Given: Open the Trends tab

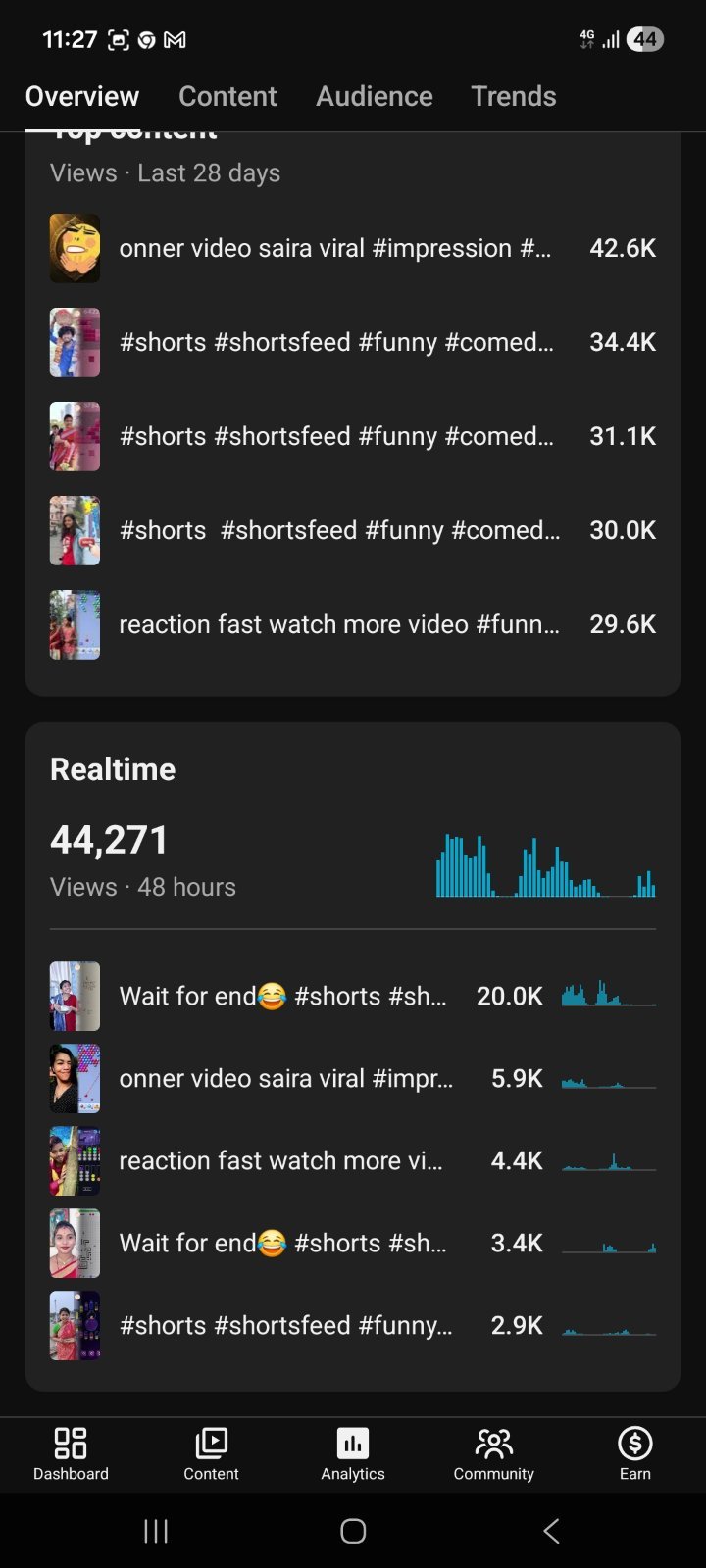Looking at the screenshot, I should coord(513,96).
